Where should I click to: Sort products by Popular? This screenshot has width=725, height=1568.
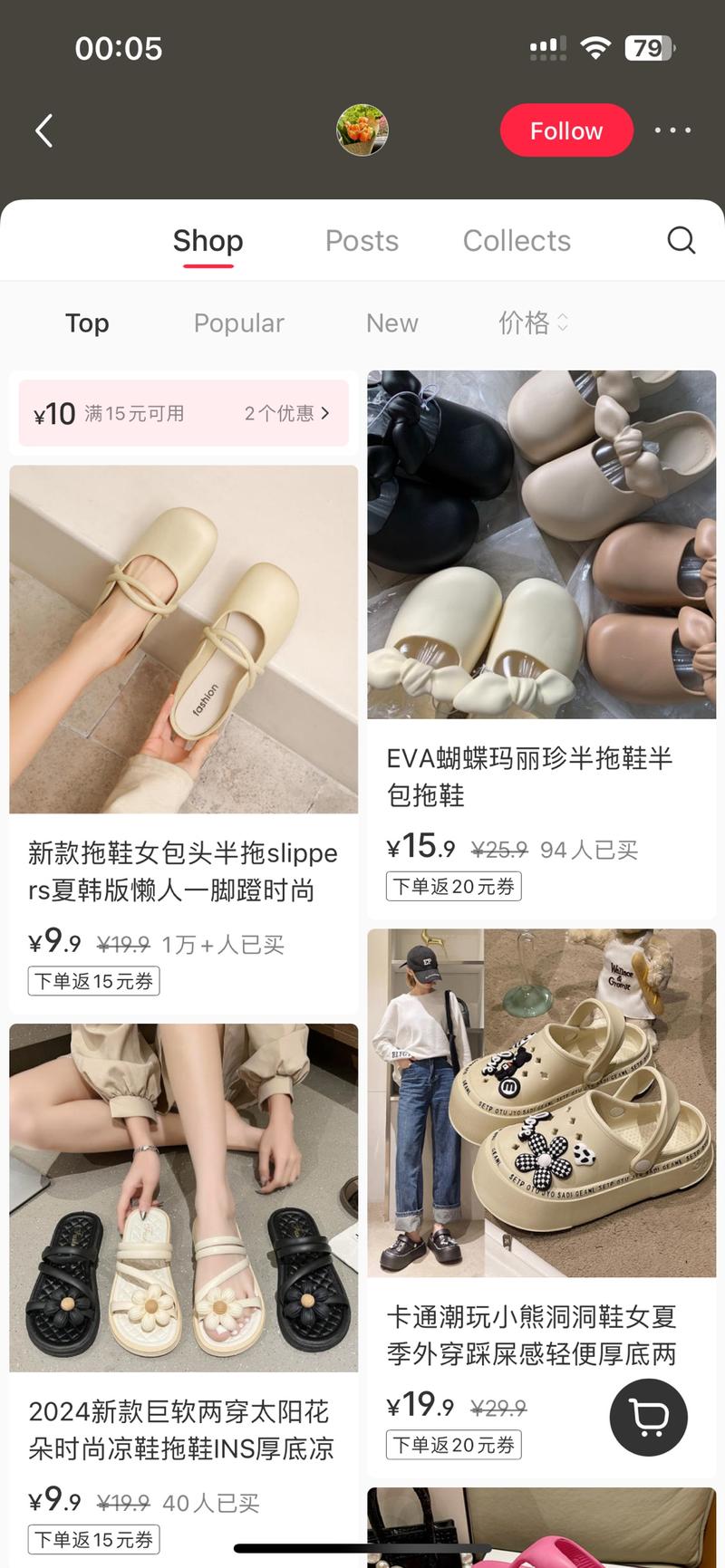pyautogui.click(x=238, y=323)
